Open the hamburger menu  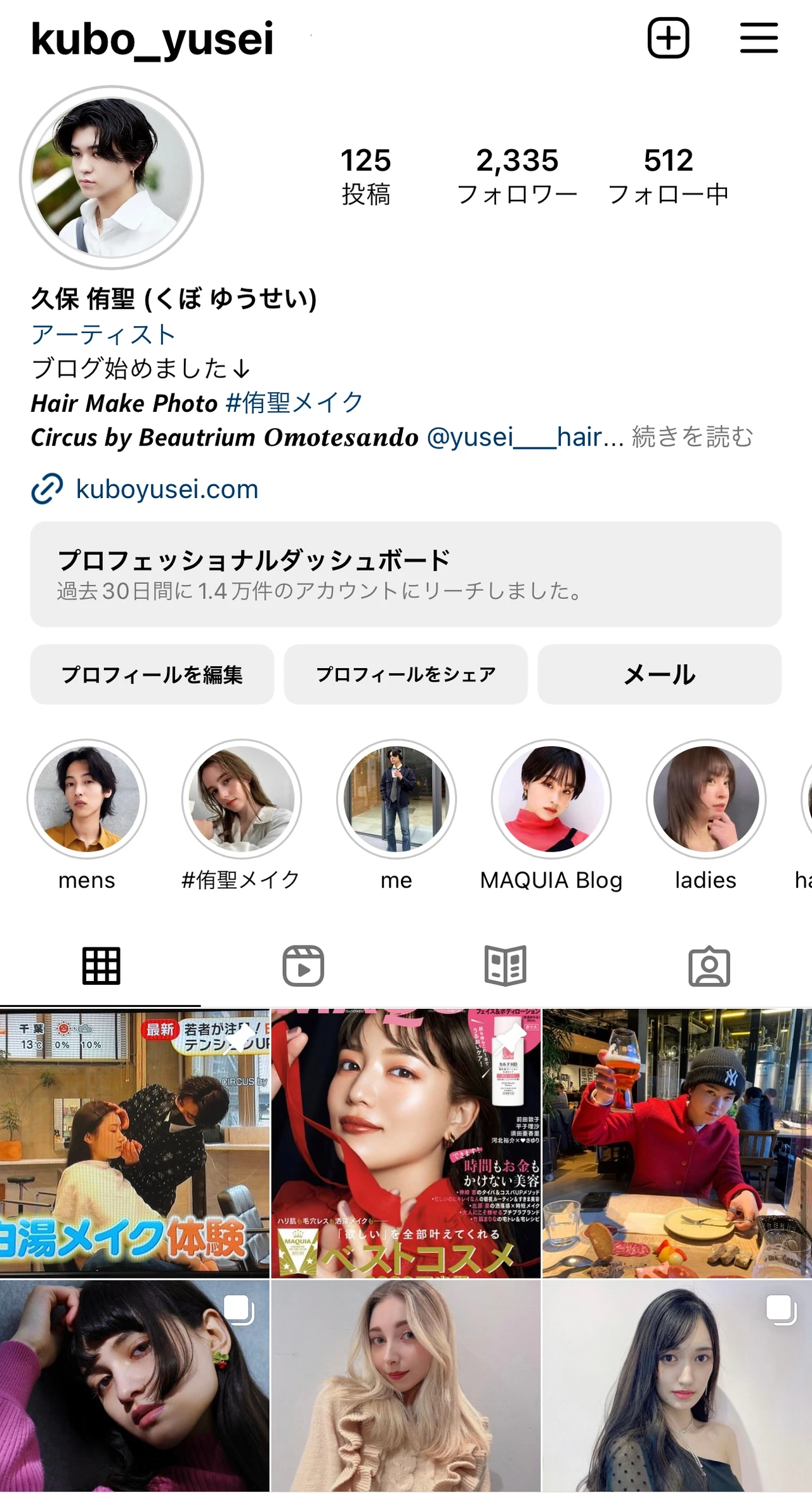[x=759, y=38]
